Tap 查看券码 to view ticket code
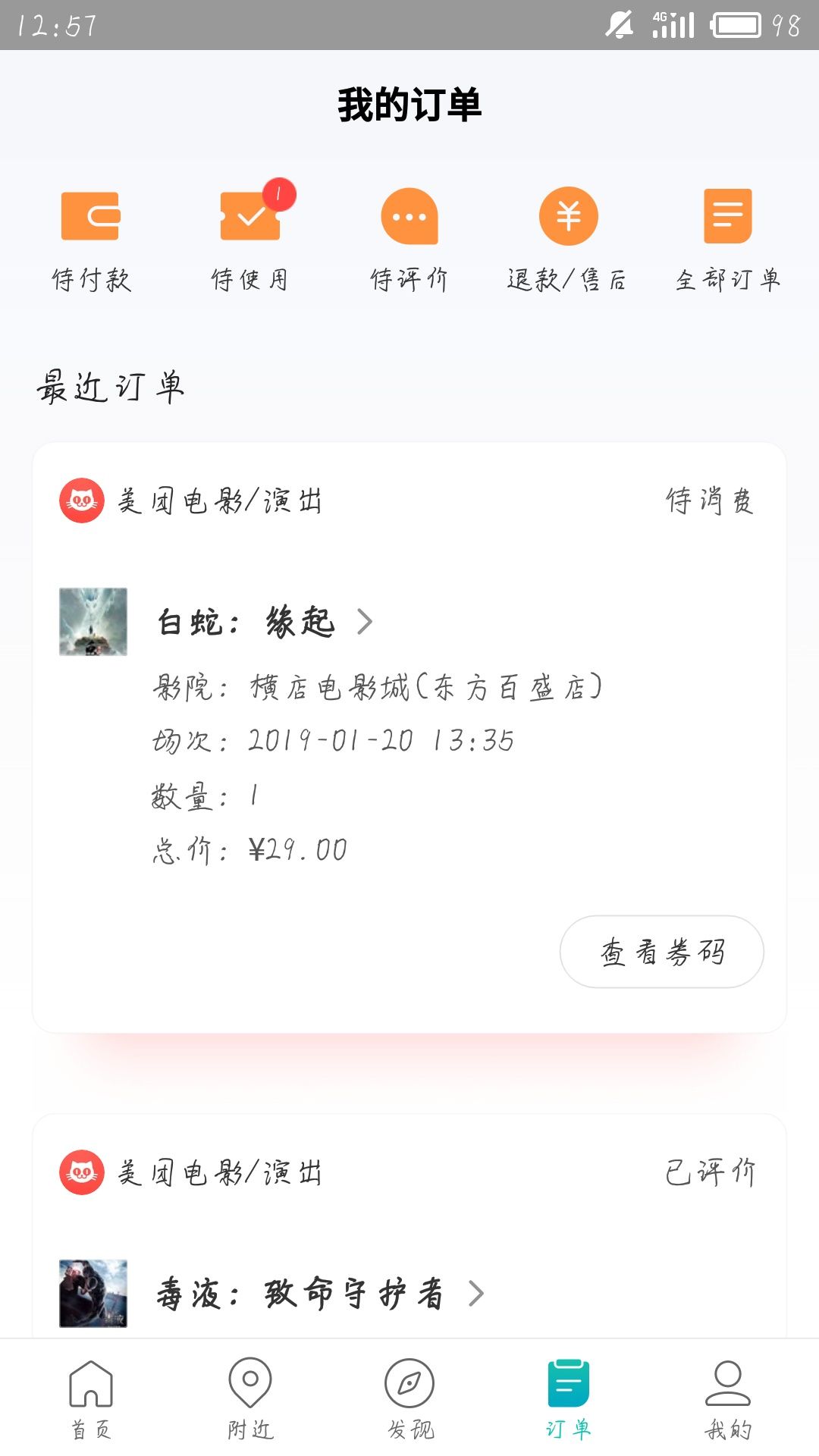Image resolution: width=819 pixels, height=1456 pixels. tap(661, 952)
